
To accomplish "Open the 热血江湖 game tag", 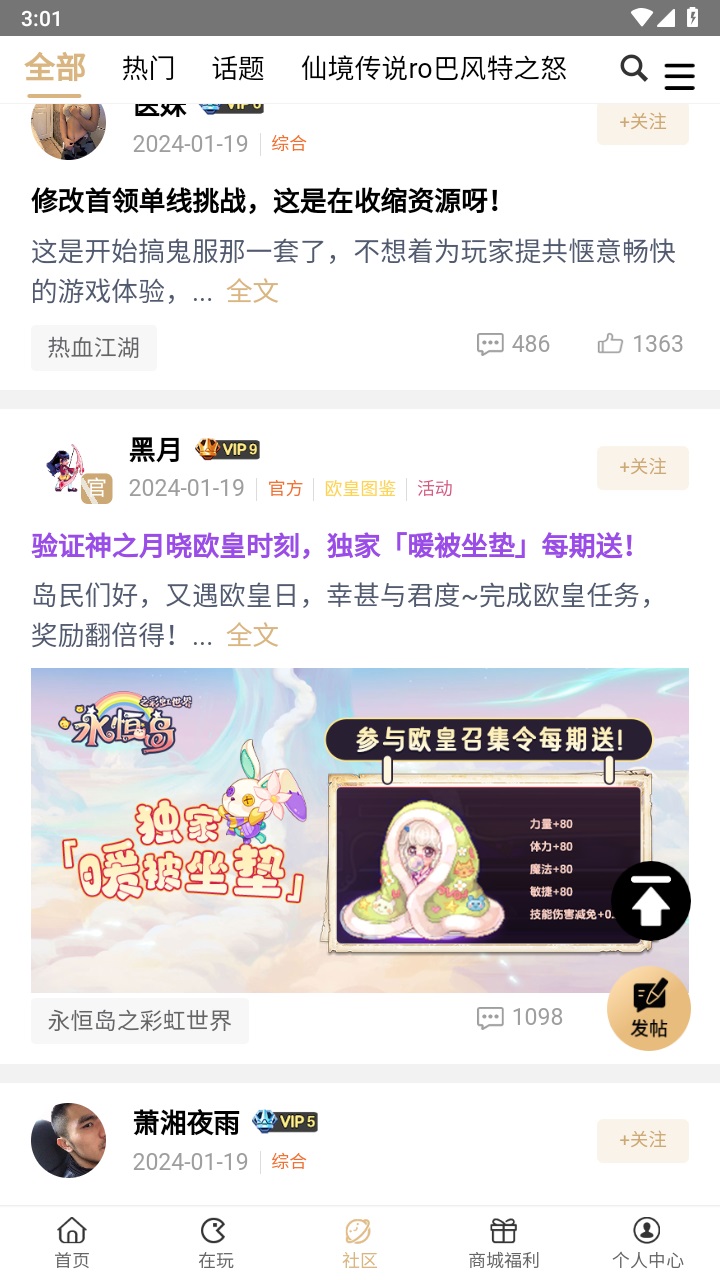I will tap(94, 348).
